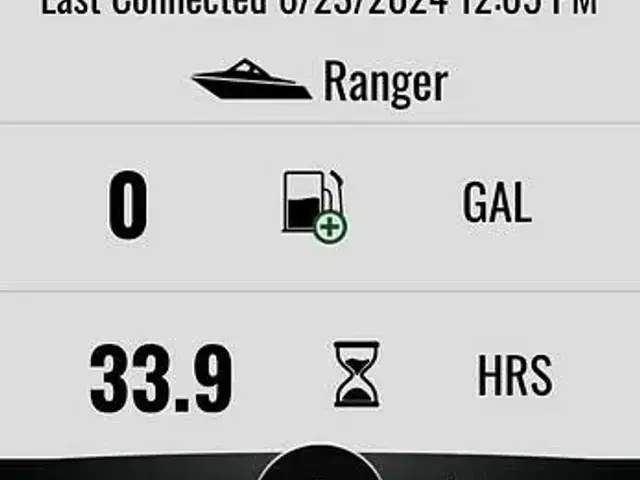Add fuel with the pump plus icon
This screenshot has width=640, height=480.
[x=313, y=206]
